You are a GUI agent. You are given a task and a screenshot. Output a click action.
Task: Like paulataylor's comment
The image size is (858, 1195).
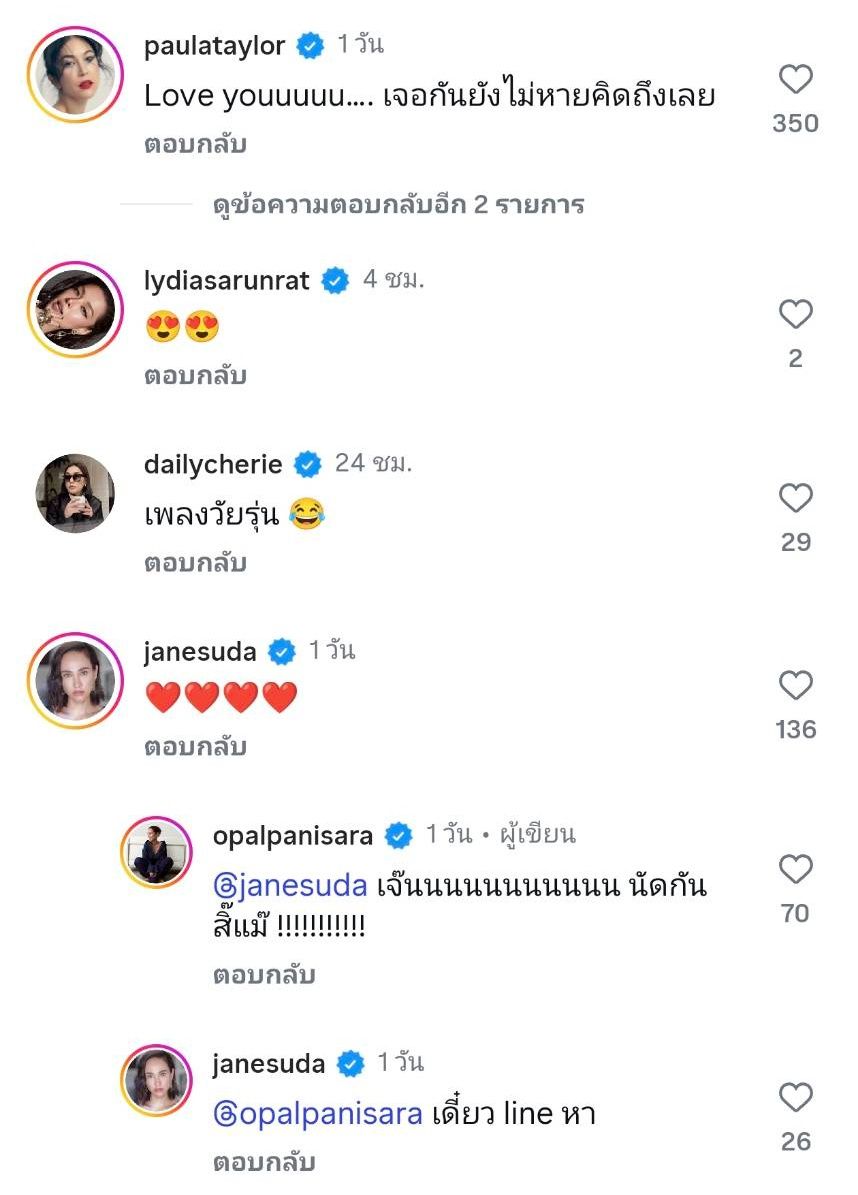coord(795,80)
